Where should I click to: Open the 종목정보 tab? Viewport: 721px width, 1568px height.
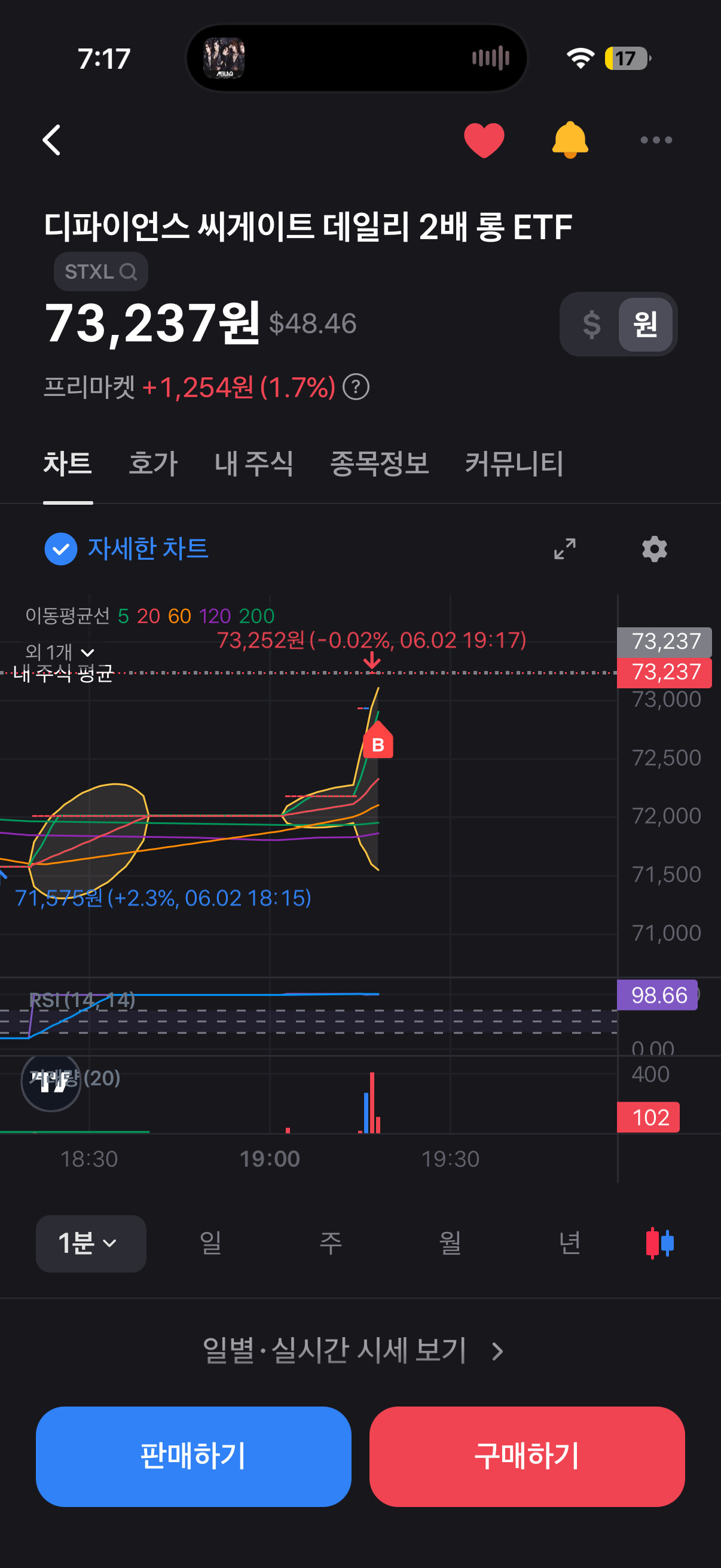(379, 463)
